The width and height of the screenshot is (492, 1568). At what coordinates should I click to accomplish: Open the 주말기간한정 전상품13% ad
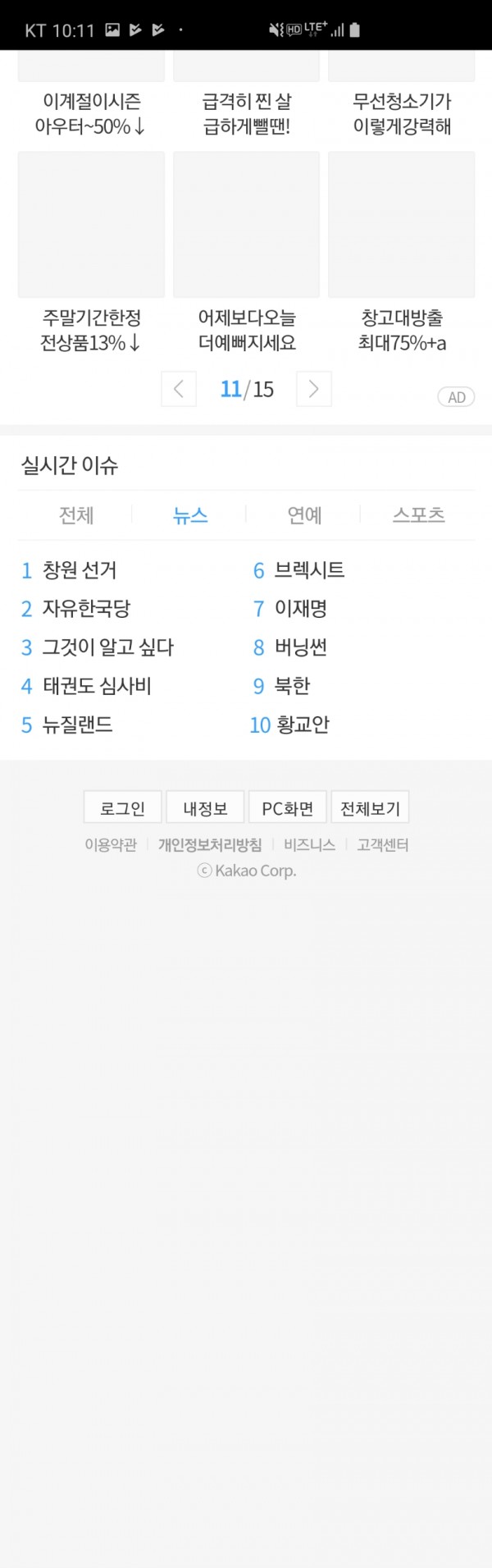(x=91, y=254)
